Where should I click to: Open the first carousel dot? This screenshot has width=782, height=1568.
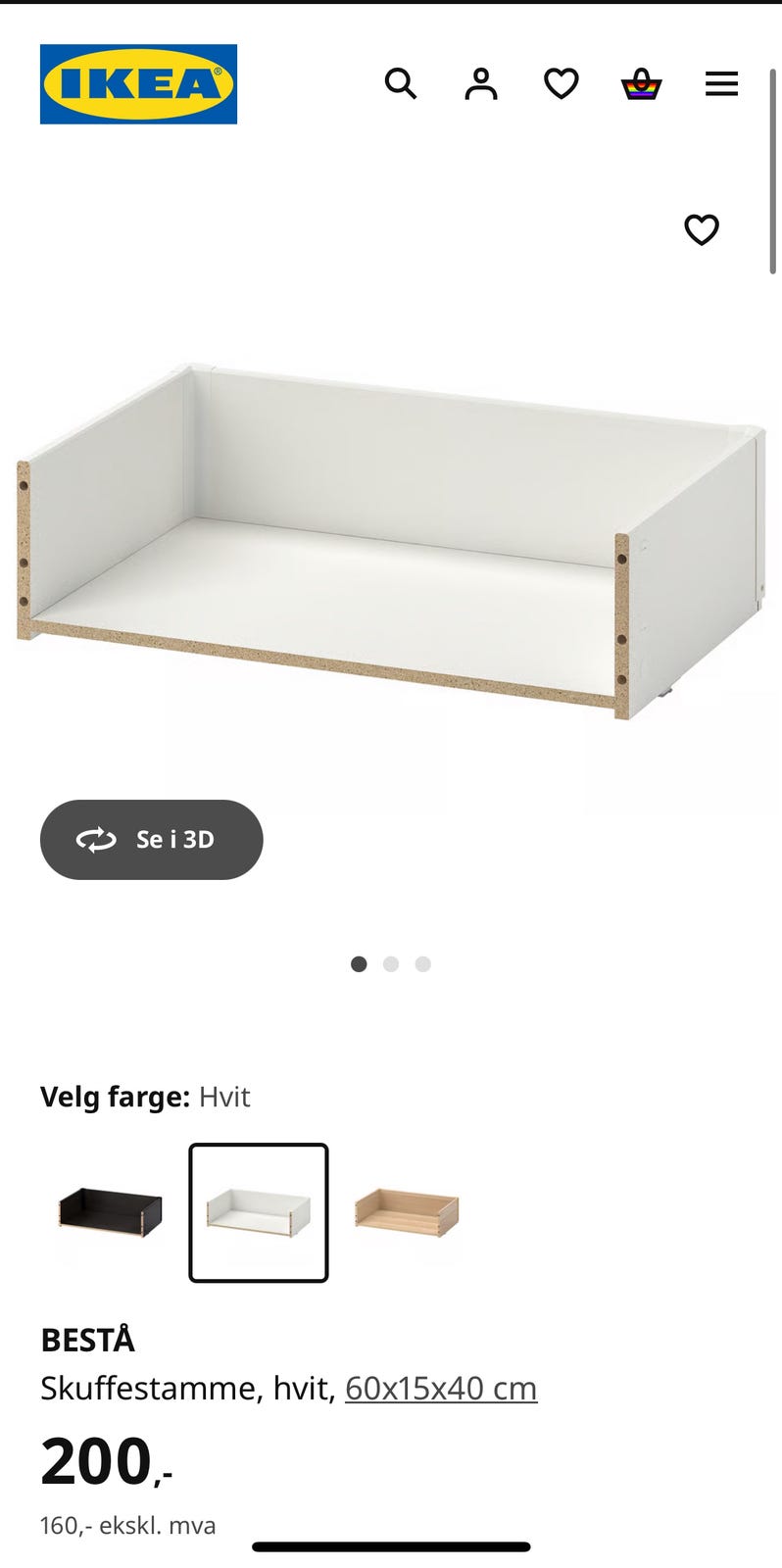(x=360, y=964)
